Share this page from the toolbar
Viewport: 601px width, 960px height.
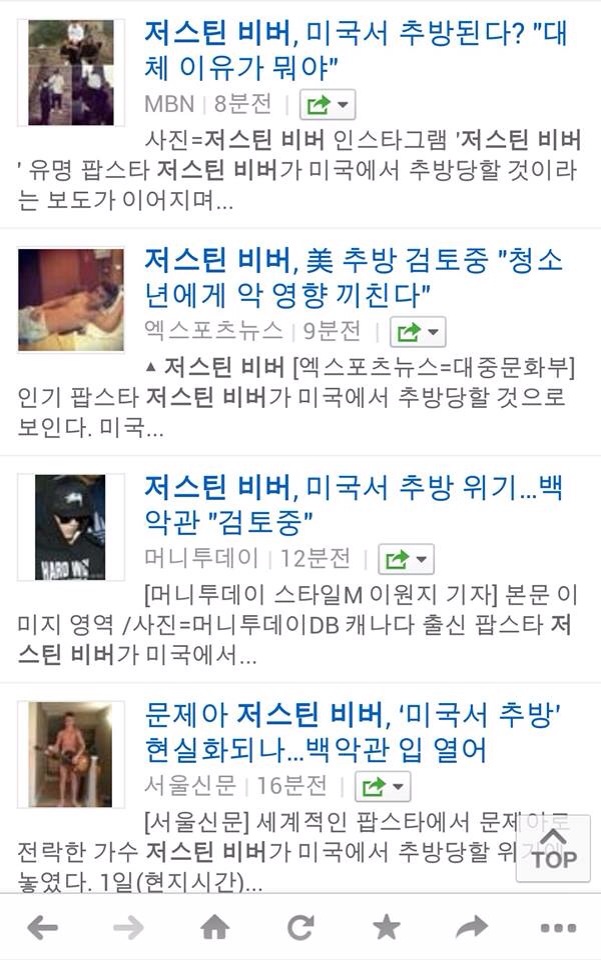tap(472, 928)
